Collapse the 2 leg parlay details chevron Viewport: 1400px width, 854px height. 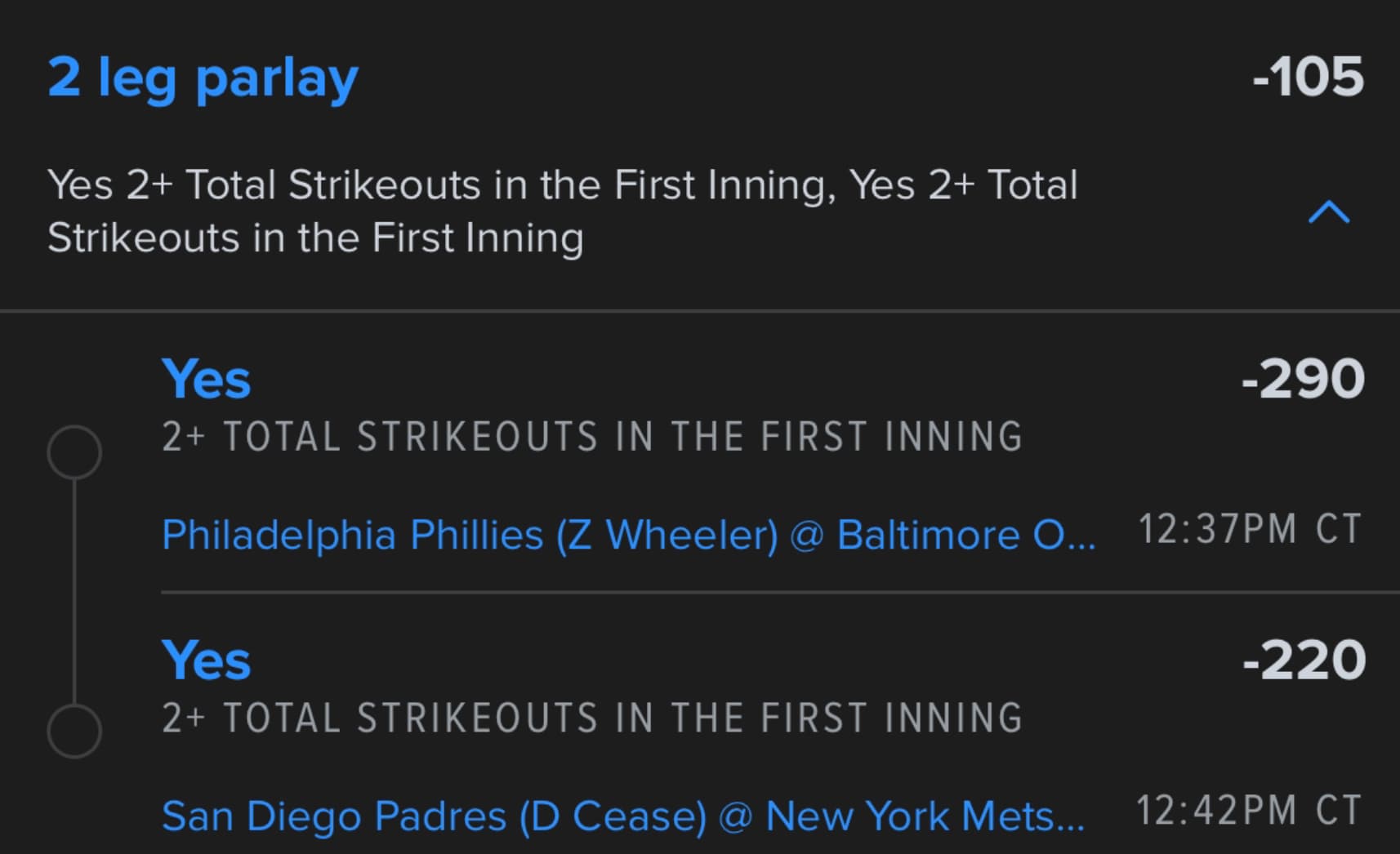coord(1328,212)
